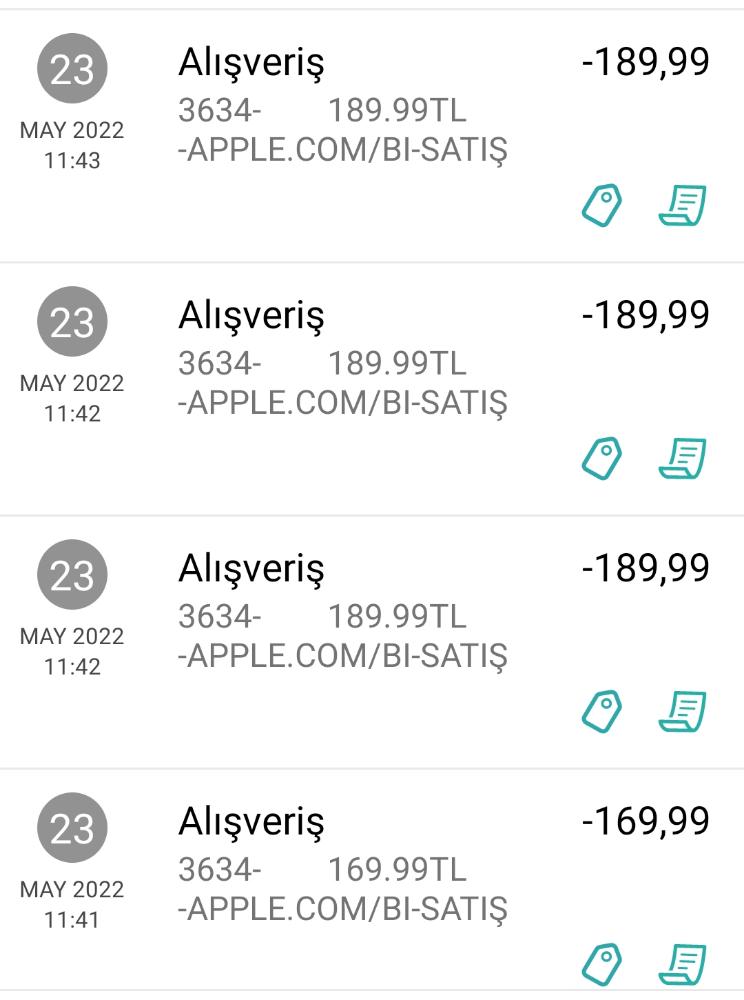The height and width of the screenshot is (1000, 744).
Task: Open the receipt icon for the 11:43 transaction
Action: coord(683,206)
